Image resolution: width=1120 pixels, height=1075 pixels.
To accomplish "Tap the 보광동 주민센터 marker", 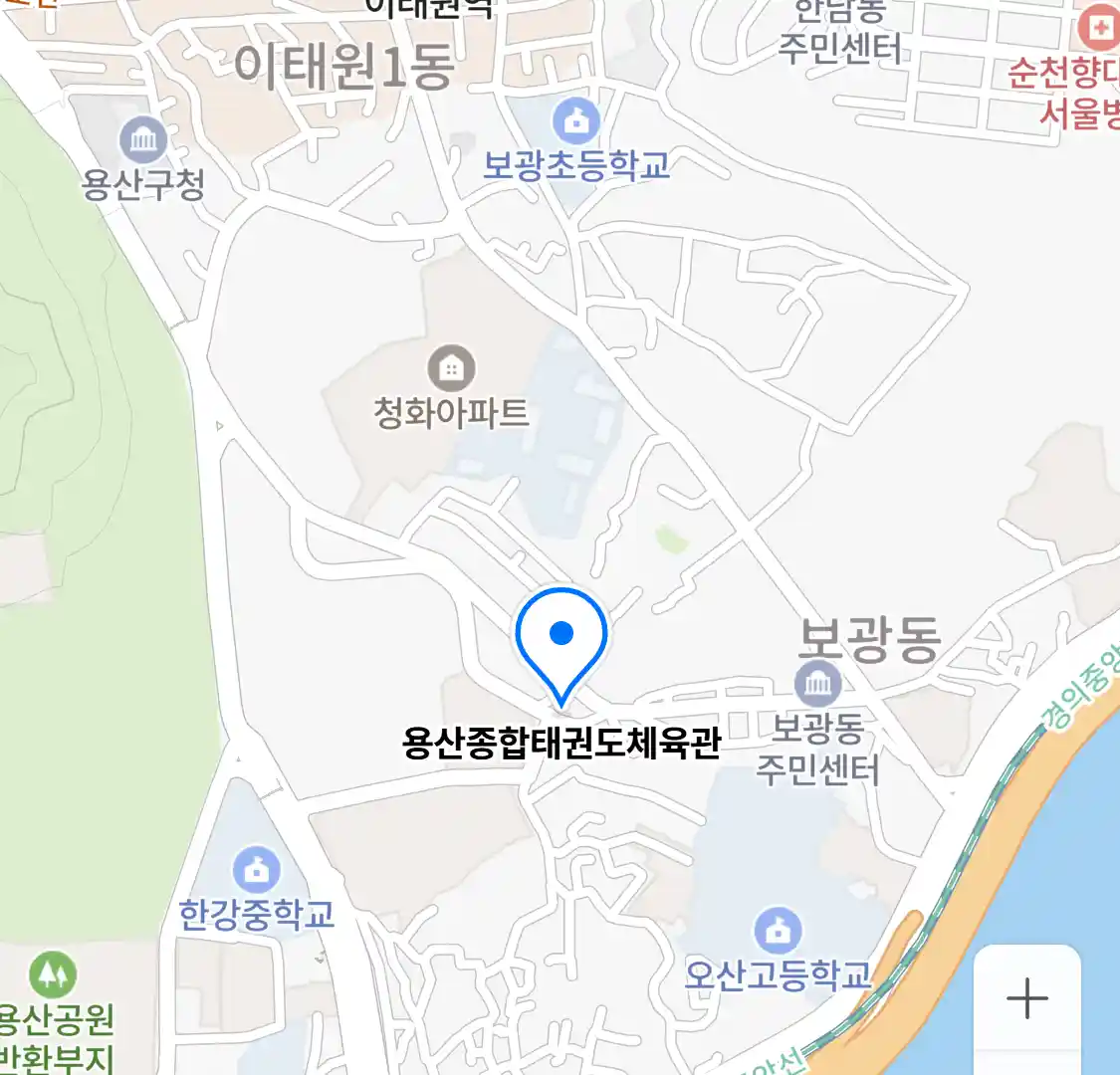I will (818, 683).
